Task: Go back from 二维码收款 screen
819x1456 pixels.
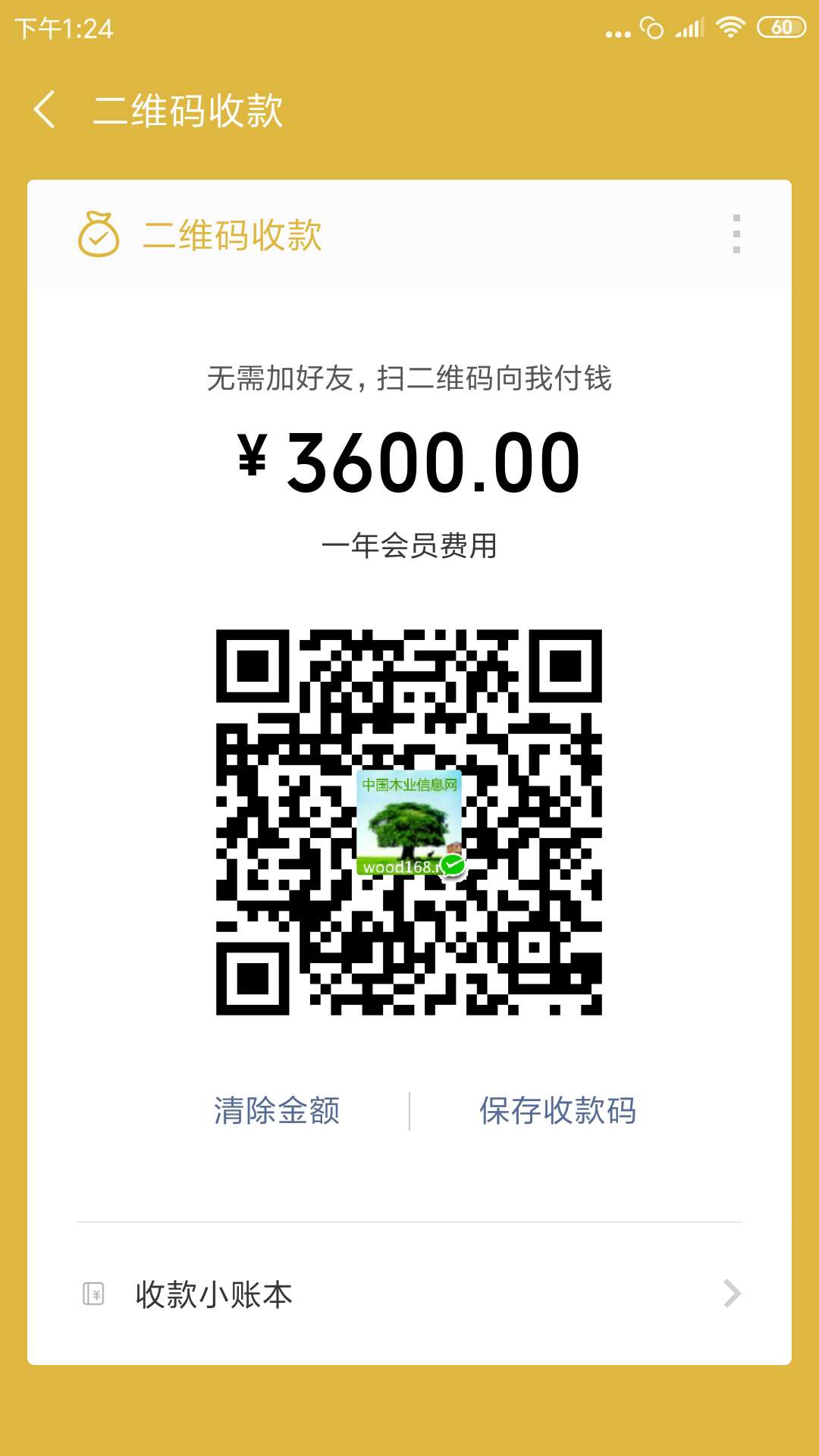Action: pos(45,110)
